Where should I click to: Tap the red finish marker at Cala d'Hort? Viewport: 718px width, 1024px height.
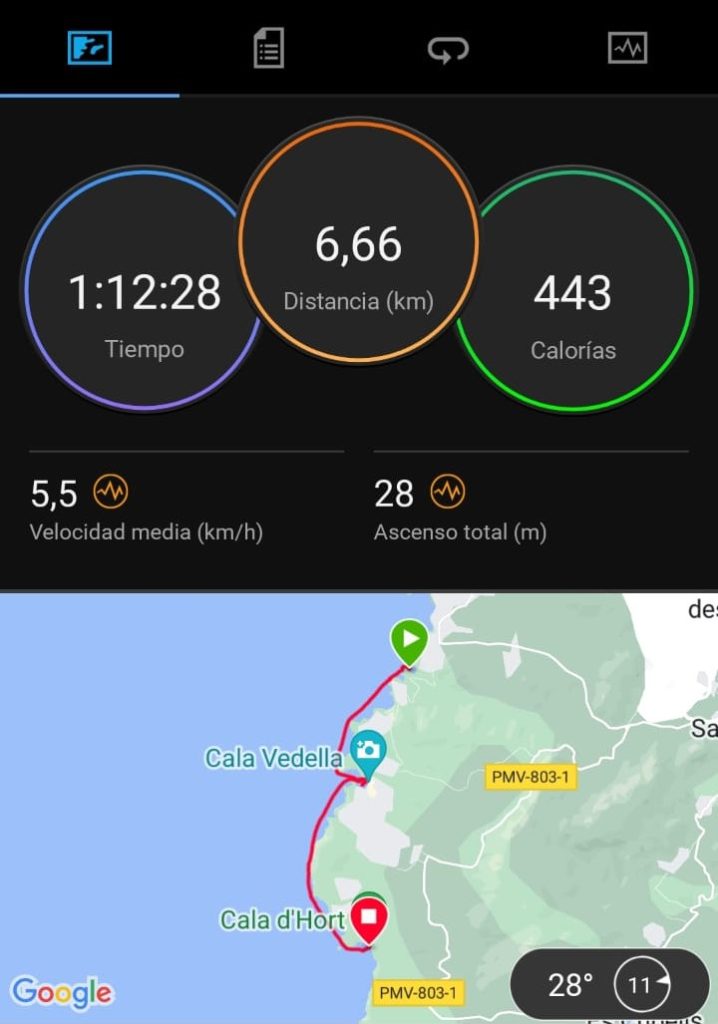tap(369, 917)
